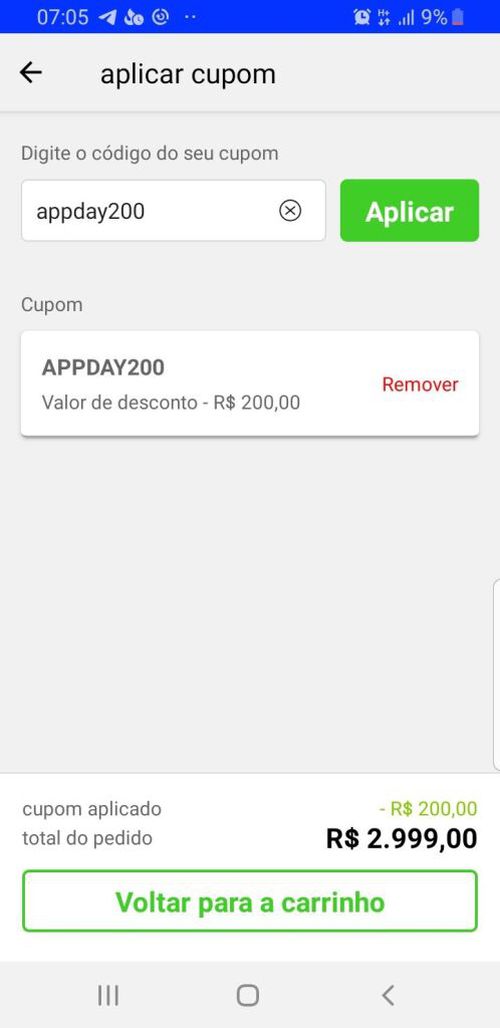Remove the APPDAY200 coupon
Screen dimensions: 500x1028
420,384
